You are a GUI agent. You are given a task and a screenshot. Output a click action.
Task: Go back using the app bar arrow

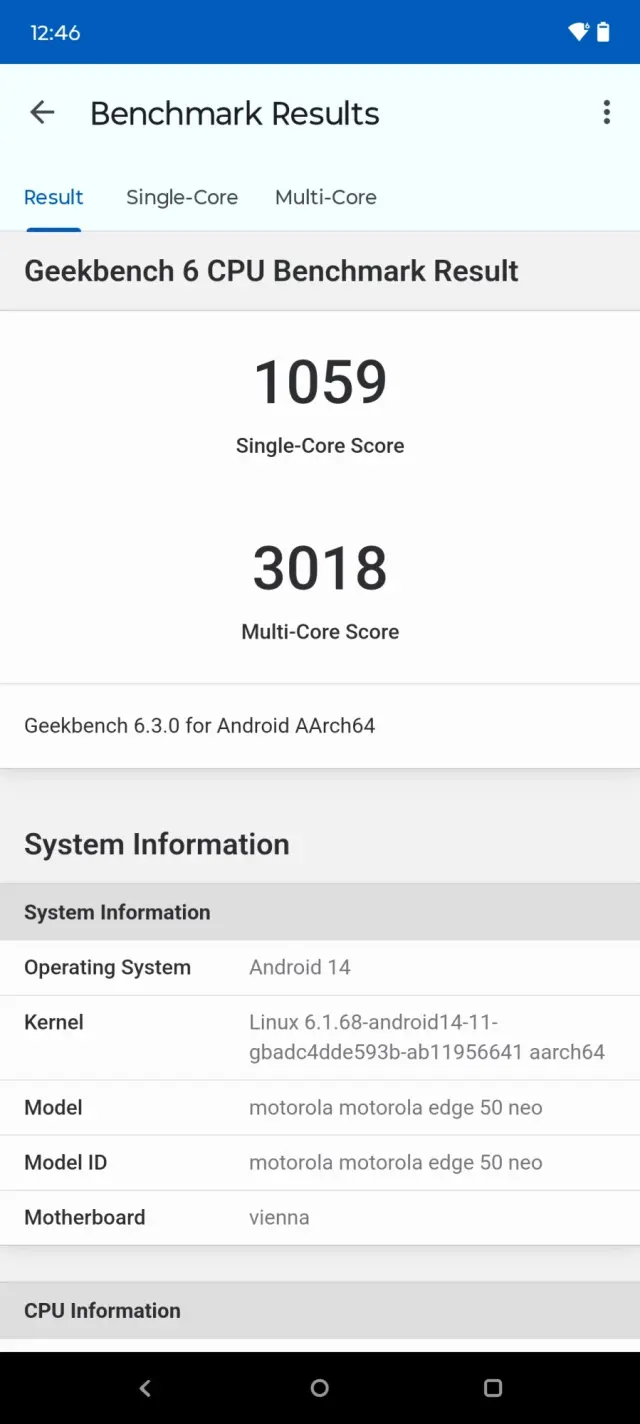click(42, 113)
